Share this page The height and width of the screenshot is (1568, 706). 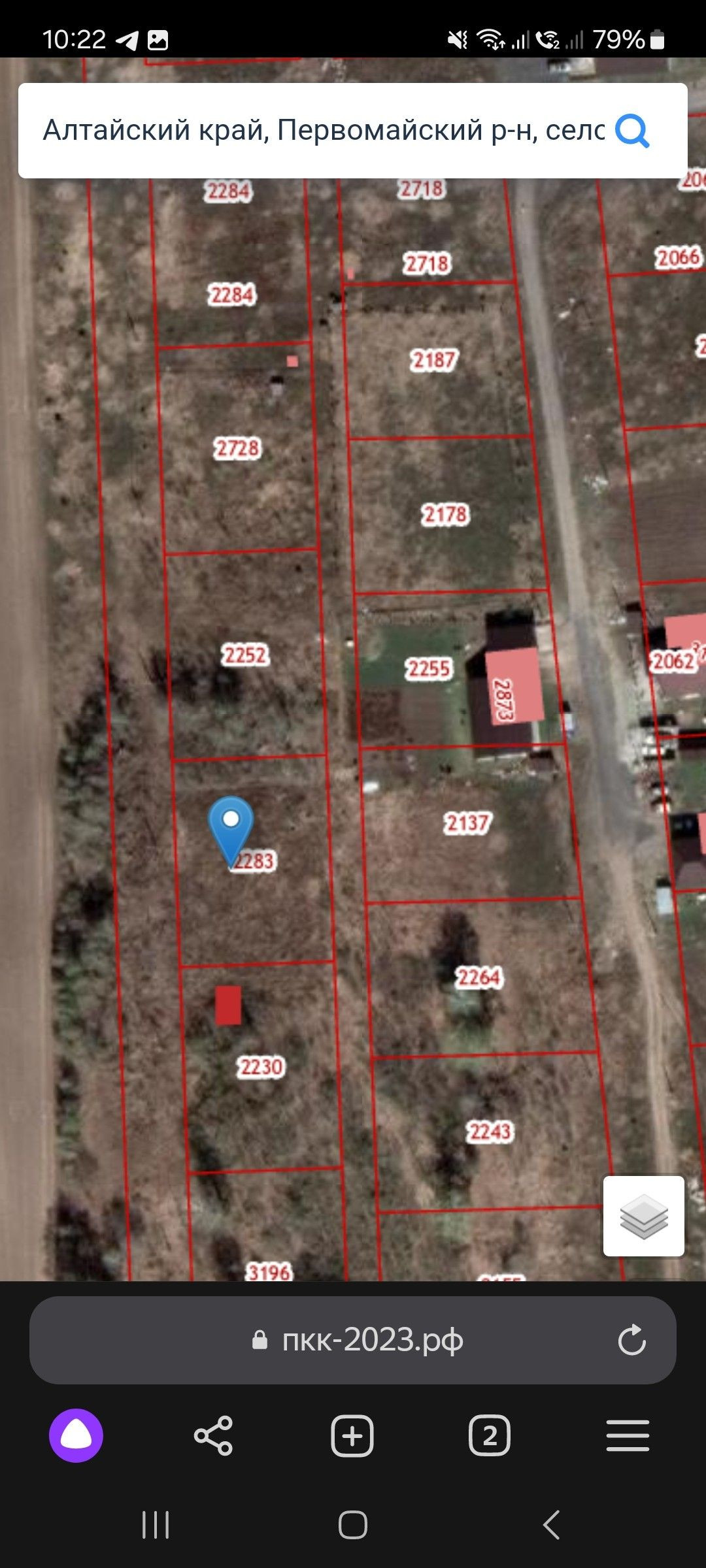click(x=213, y=1435)
